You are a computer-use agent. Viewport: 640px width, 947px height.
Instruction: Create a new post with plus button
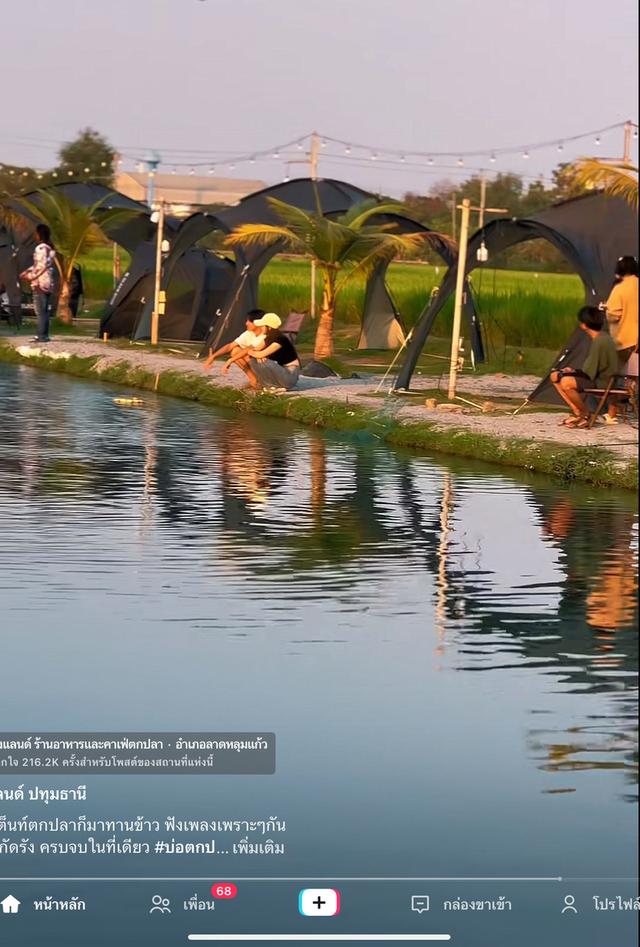pyautogui.click(x=319, y=902)
